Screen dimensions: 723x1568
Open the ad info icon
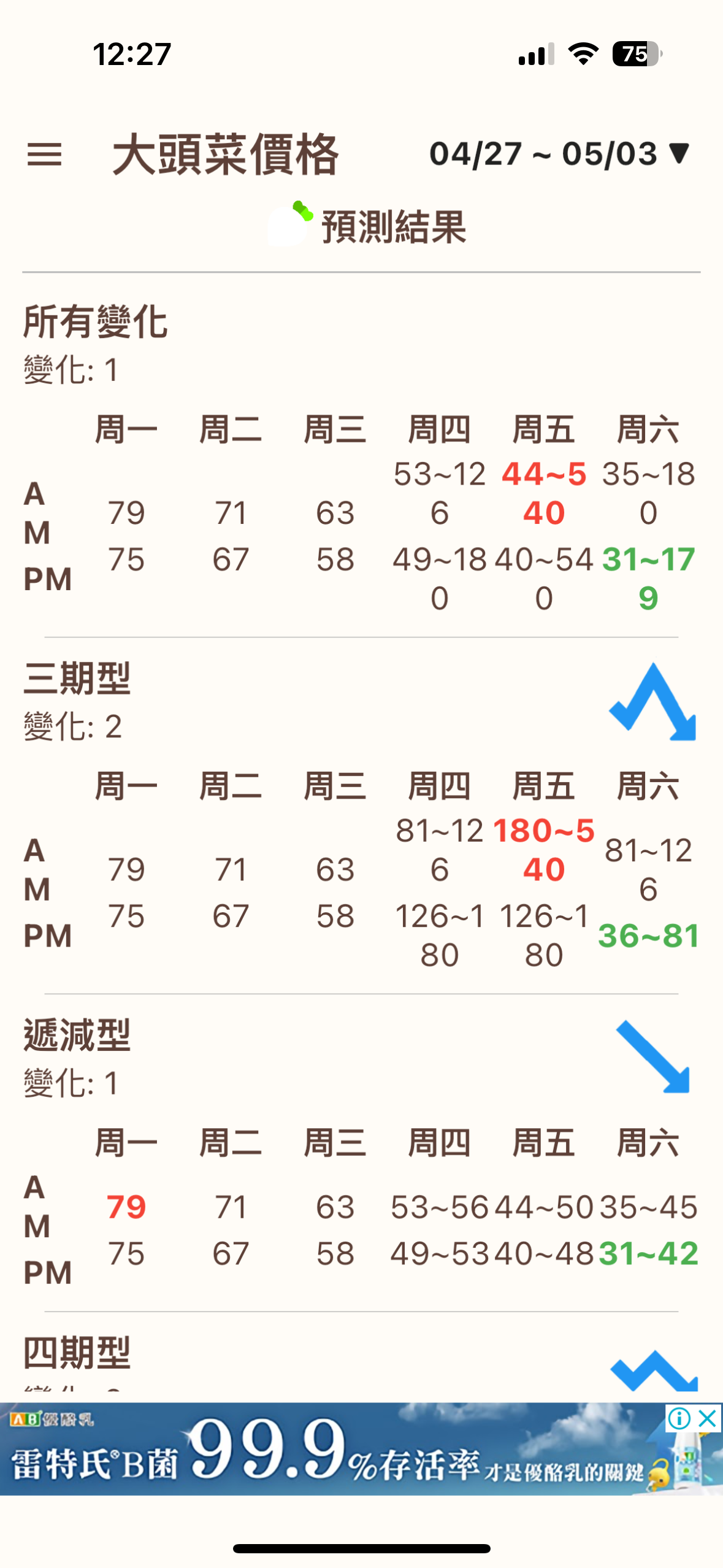[679, 1418]
